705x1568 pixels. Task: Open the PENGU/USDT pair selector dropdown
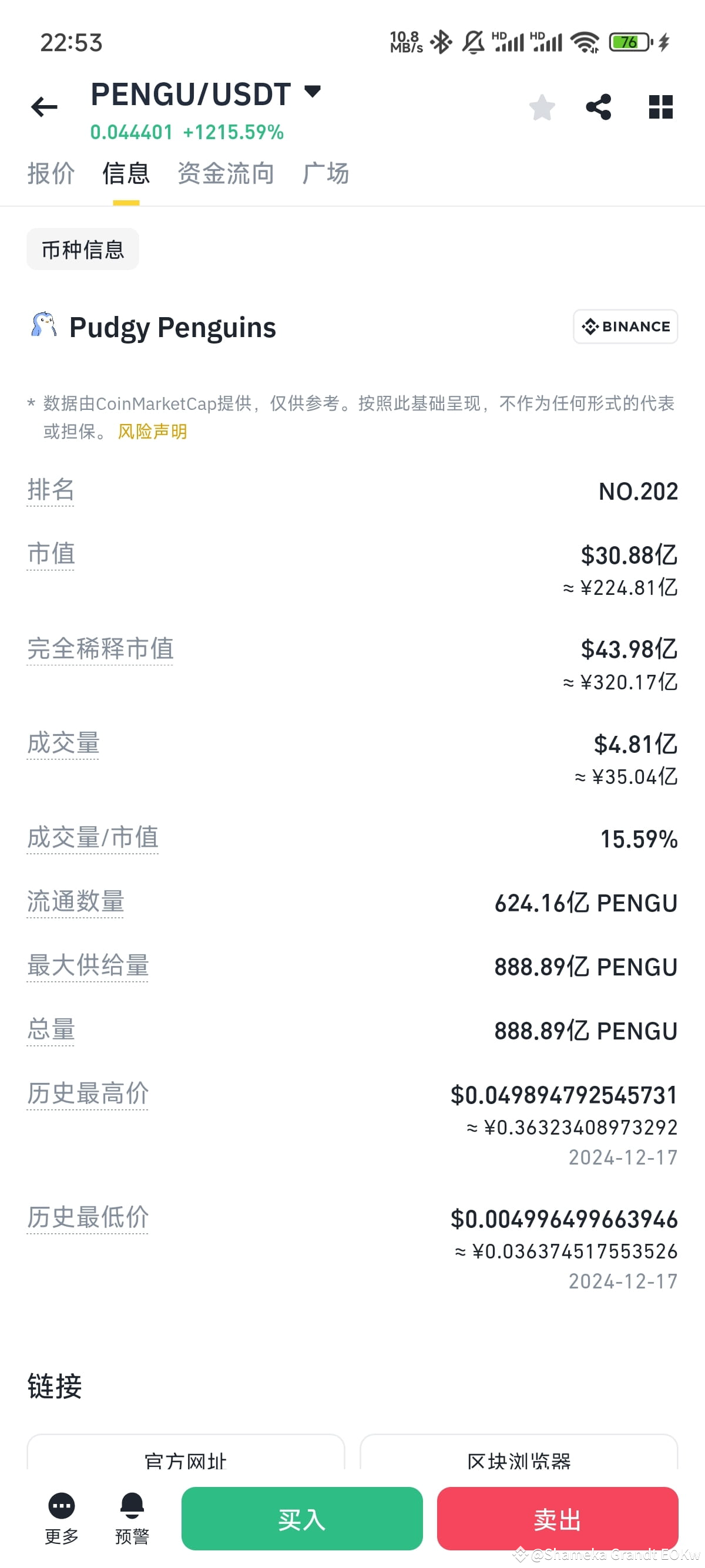coord(313,93)
